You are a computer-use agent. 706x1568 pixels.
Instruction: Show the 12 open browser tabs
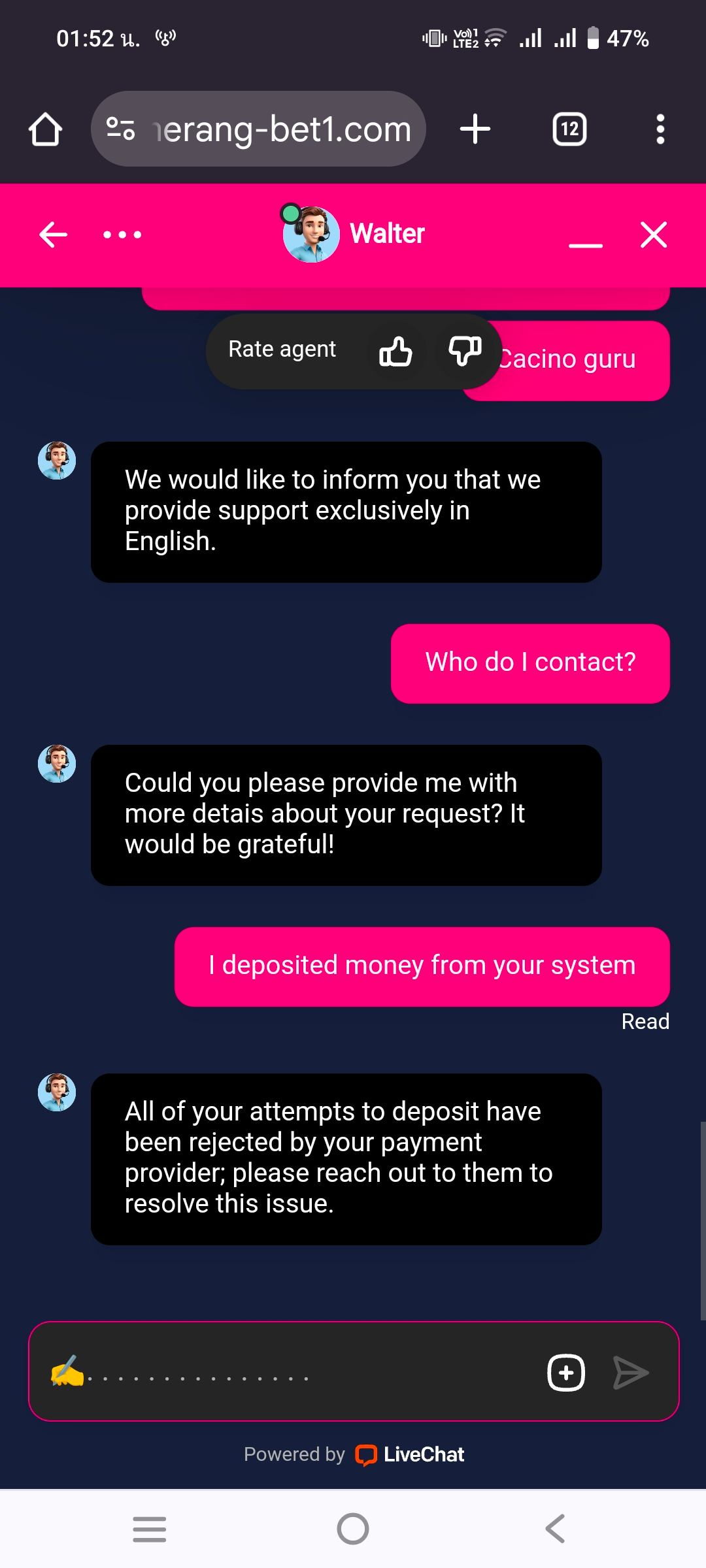[x=569, y=129]
